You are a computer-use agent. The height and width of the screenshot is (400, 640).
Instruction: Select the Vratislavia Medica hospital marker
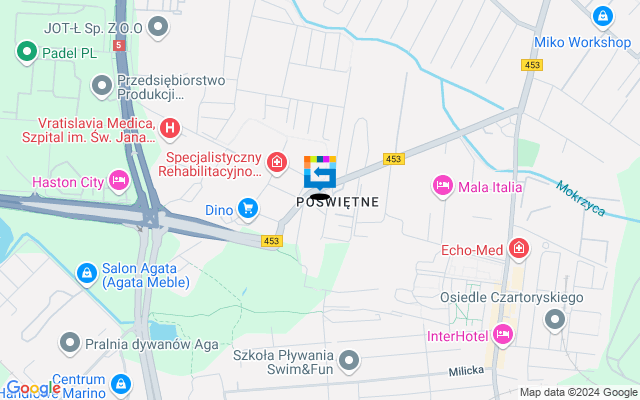(x=170, y=127)
